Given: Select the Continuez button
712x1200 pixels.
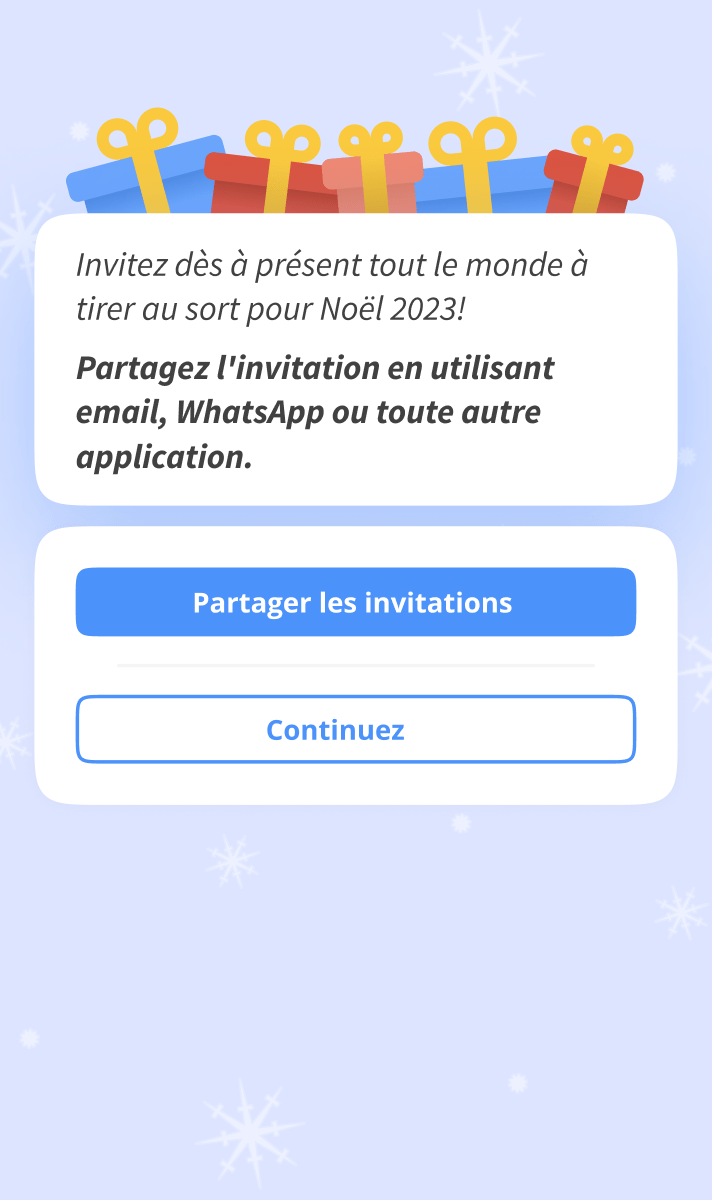Looking at the screenshot, I should [x=355, y=729].
